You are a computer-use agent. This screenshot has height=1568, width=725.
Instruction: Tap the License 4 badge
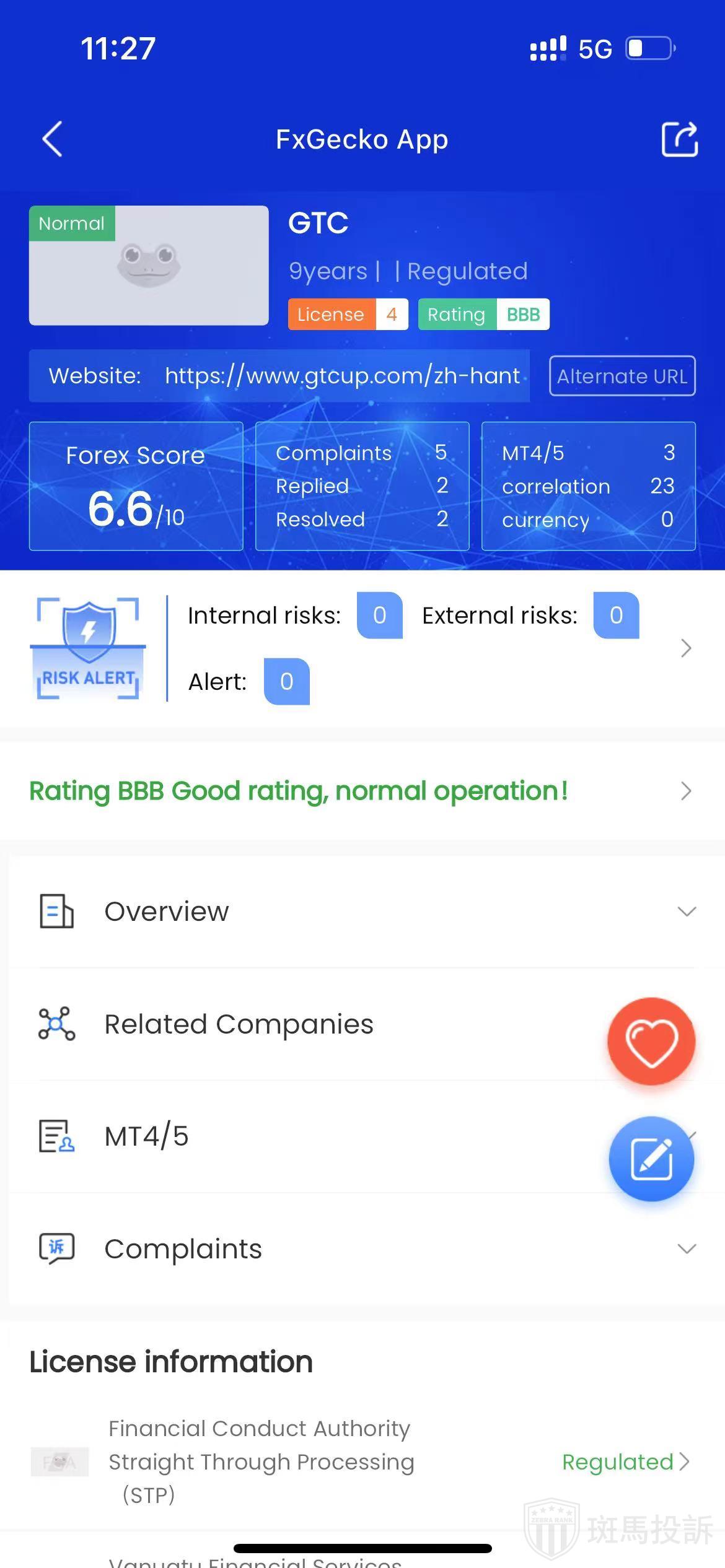(x=348, y=315)
